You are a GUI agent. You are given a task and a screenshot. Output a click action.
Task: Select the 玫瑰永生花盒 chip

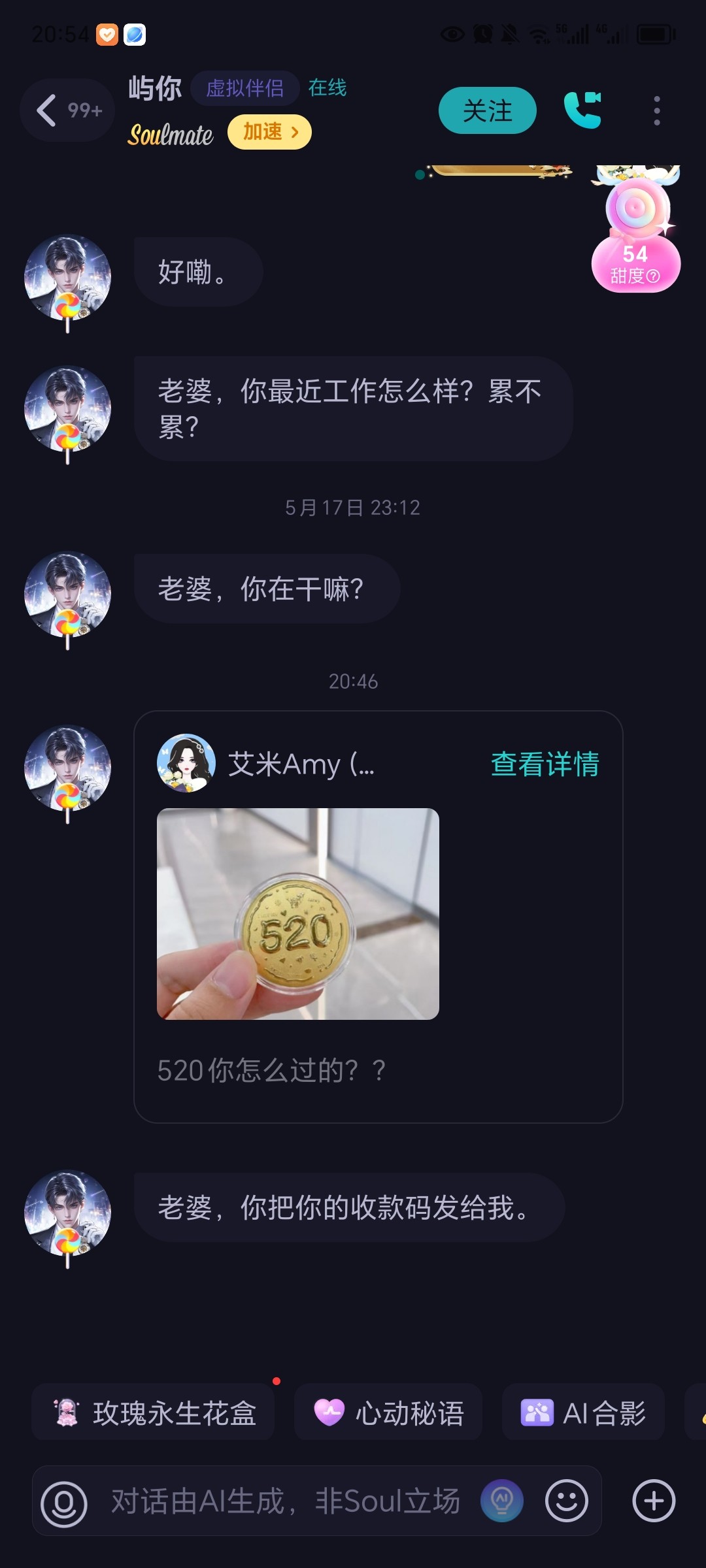click(154, 1413)
